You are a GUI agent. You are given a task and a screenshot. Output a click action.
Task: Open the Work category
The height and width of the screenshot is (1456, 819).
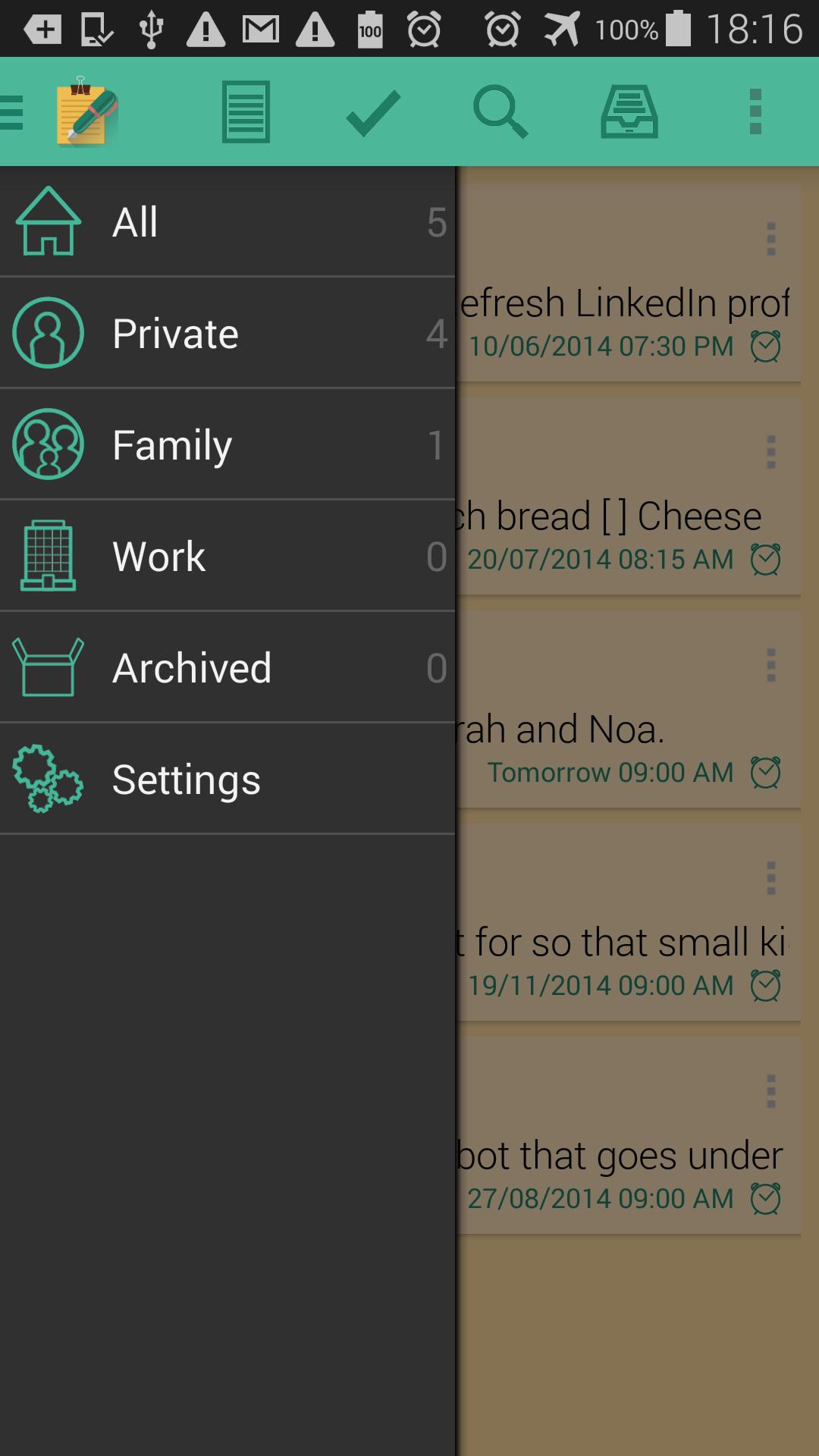click(227, 556)
